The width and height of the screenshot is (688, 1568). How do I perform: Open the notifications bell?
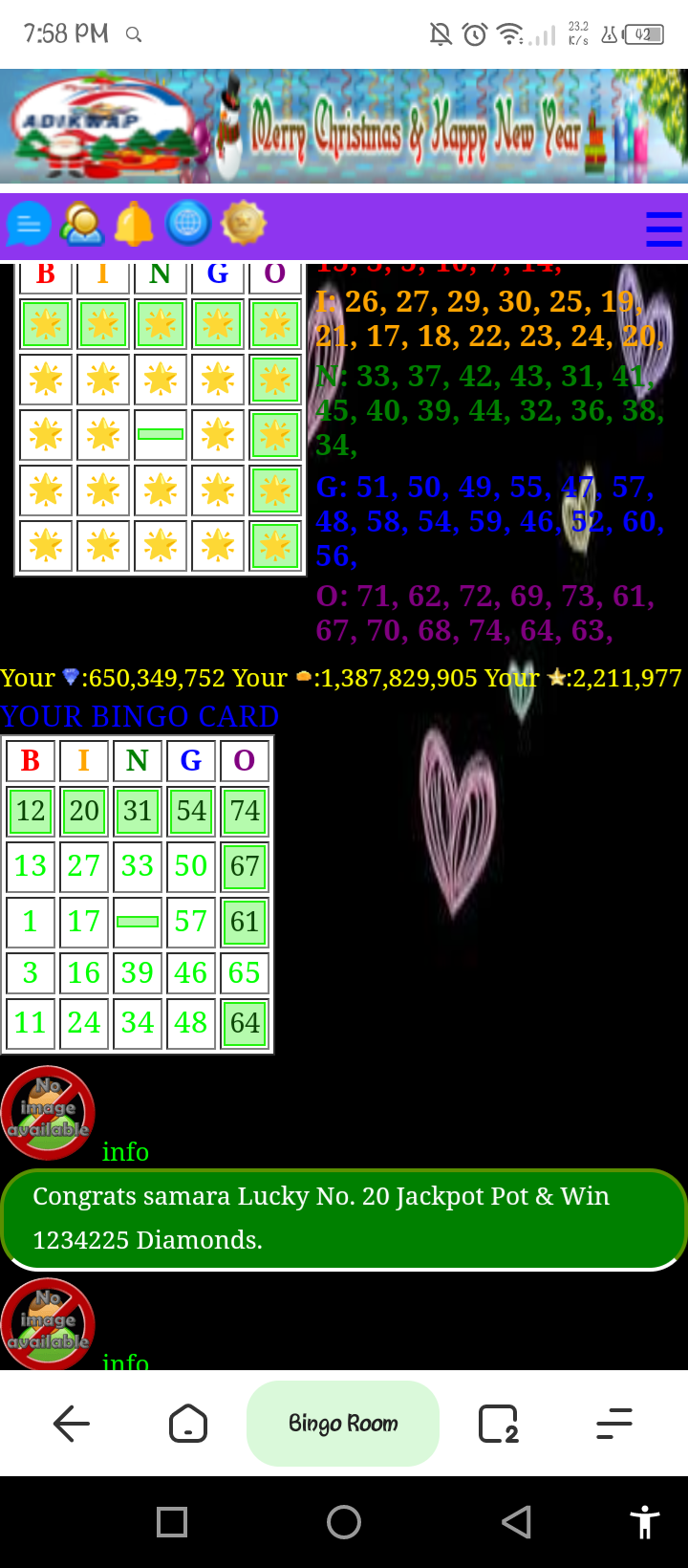134,226
